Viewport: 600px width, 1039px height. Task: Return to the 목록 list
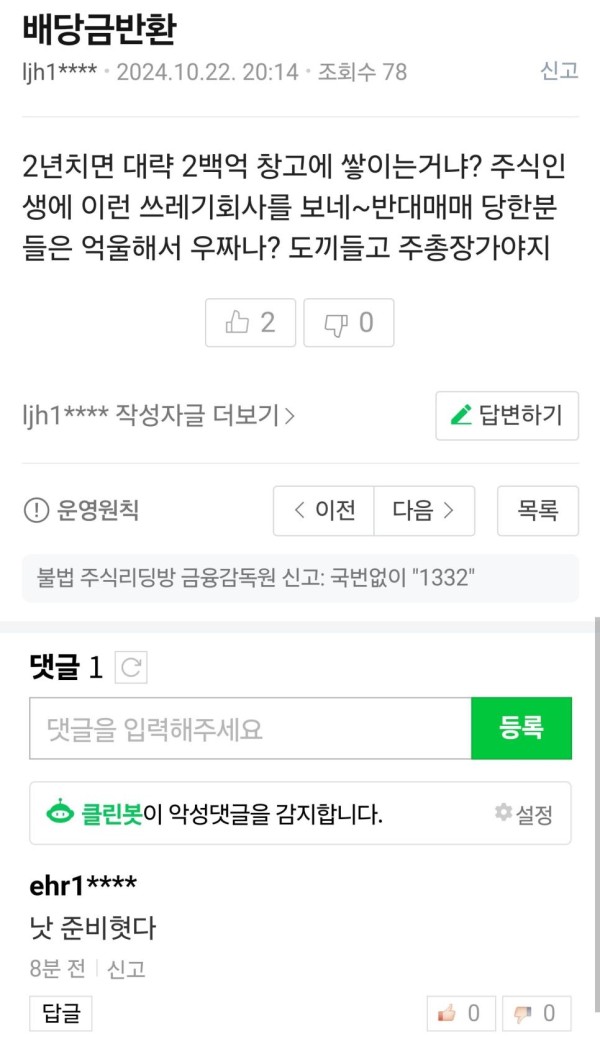pos(538,510)
